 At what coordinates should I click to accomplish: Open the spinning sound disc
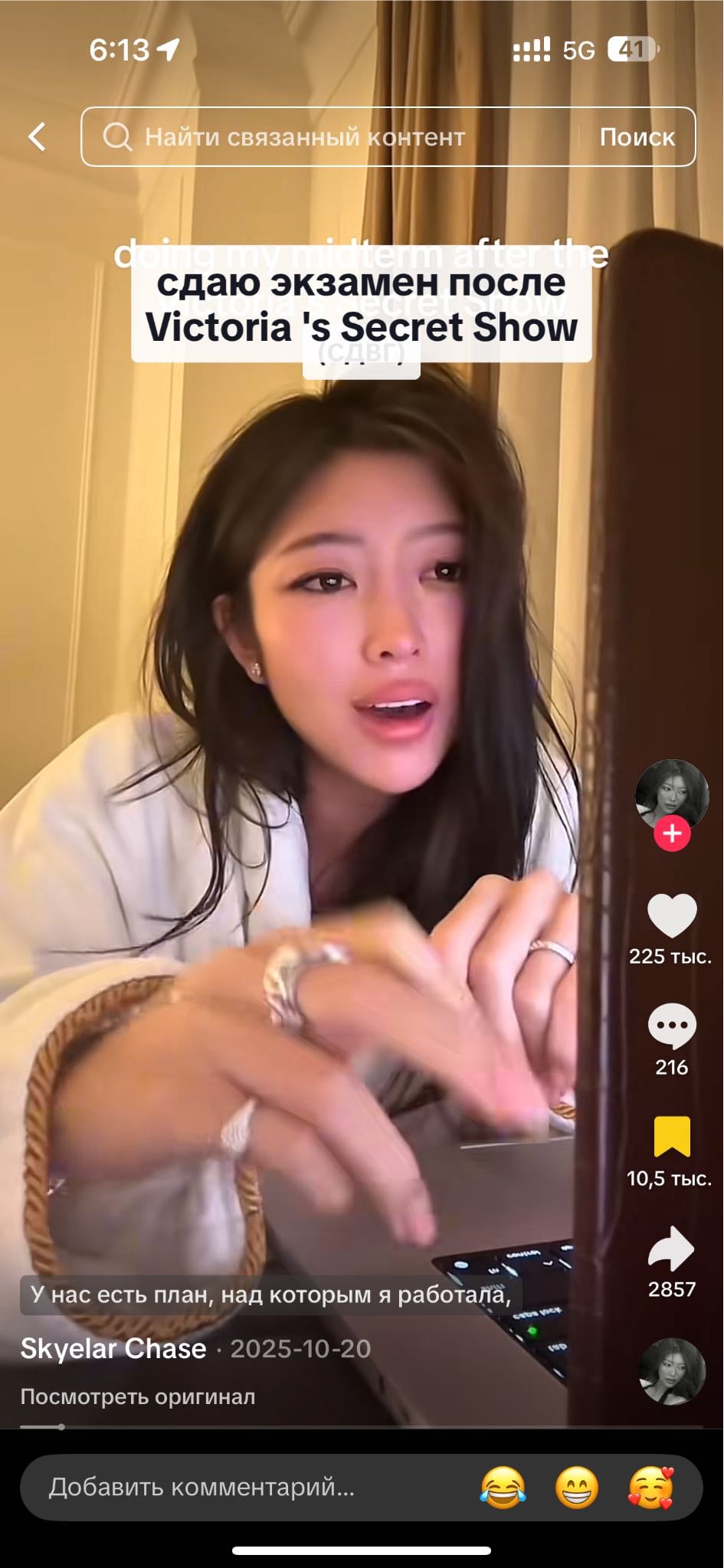[x=672, y=1372]
